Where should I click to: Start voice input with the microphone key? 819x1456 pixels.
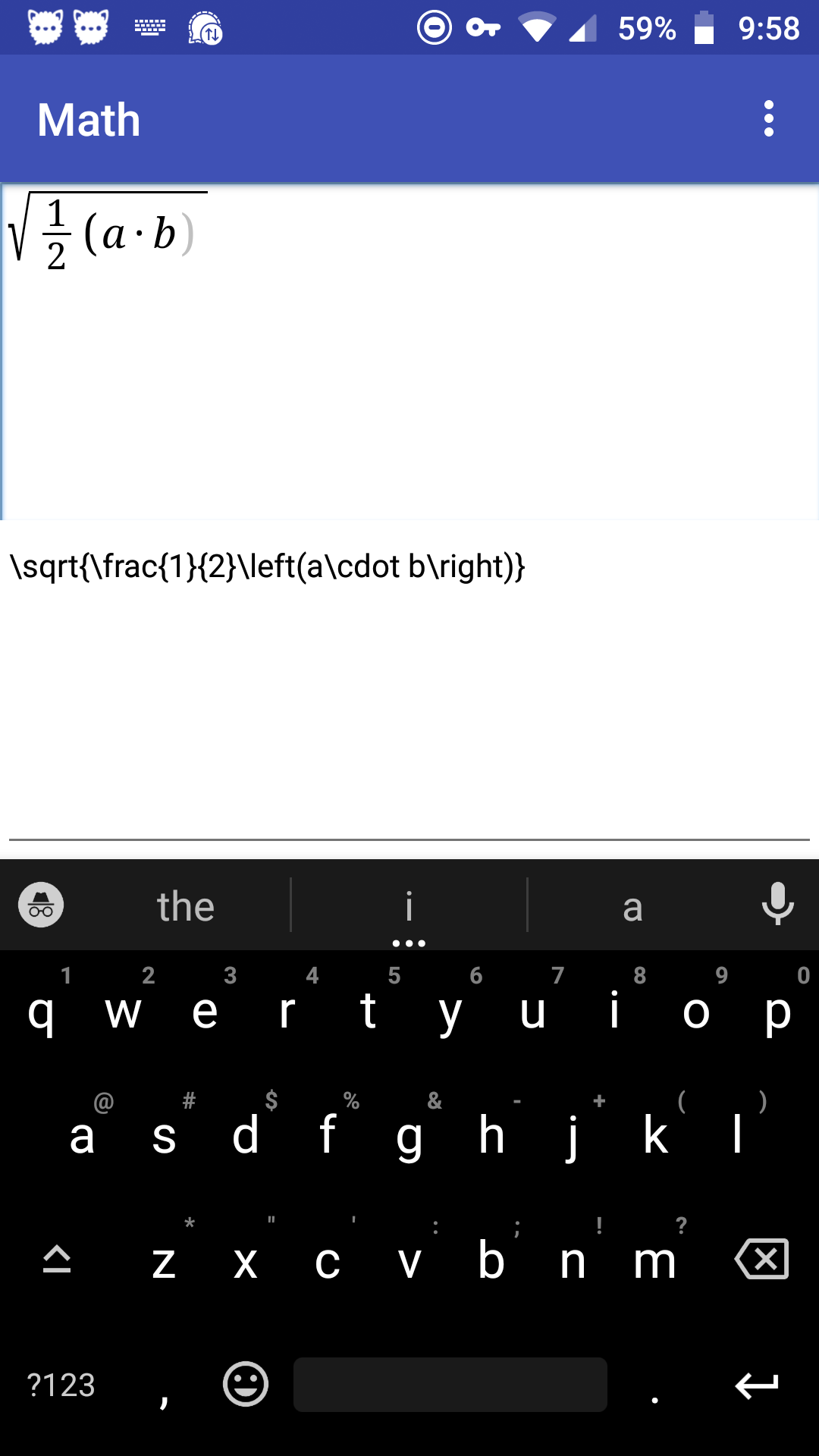click(777, 905)
